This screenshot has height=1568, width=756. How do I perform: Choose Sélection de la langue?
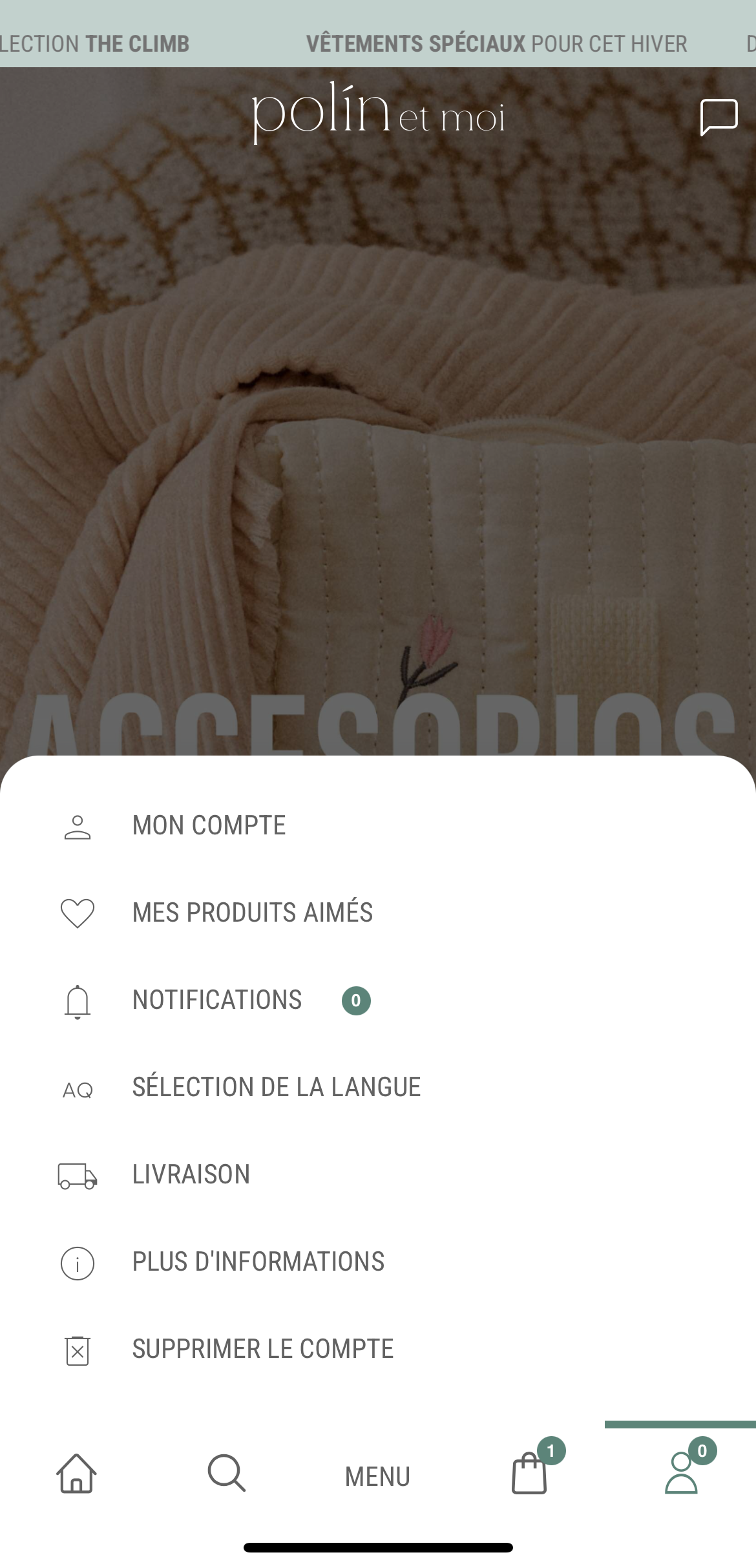coord(378,1087)
